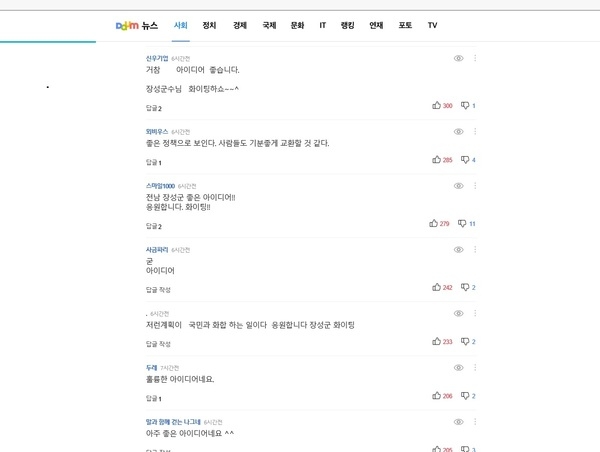Screen dimensions: 600x452
Task: Open the 연재 tab
Action: [x=376, y=25]
